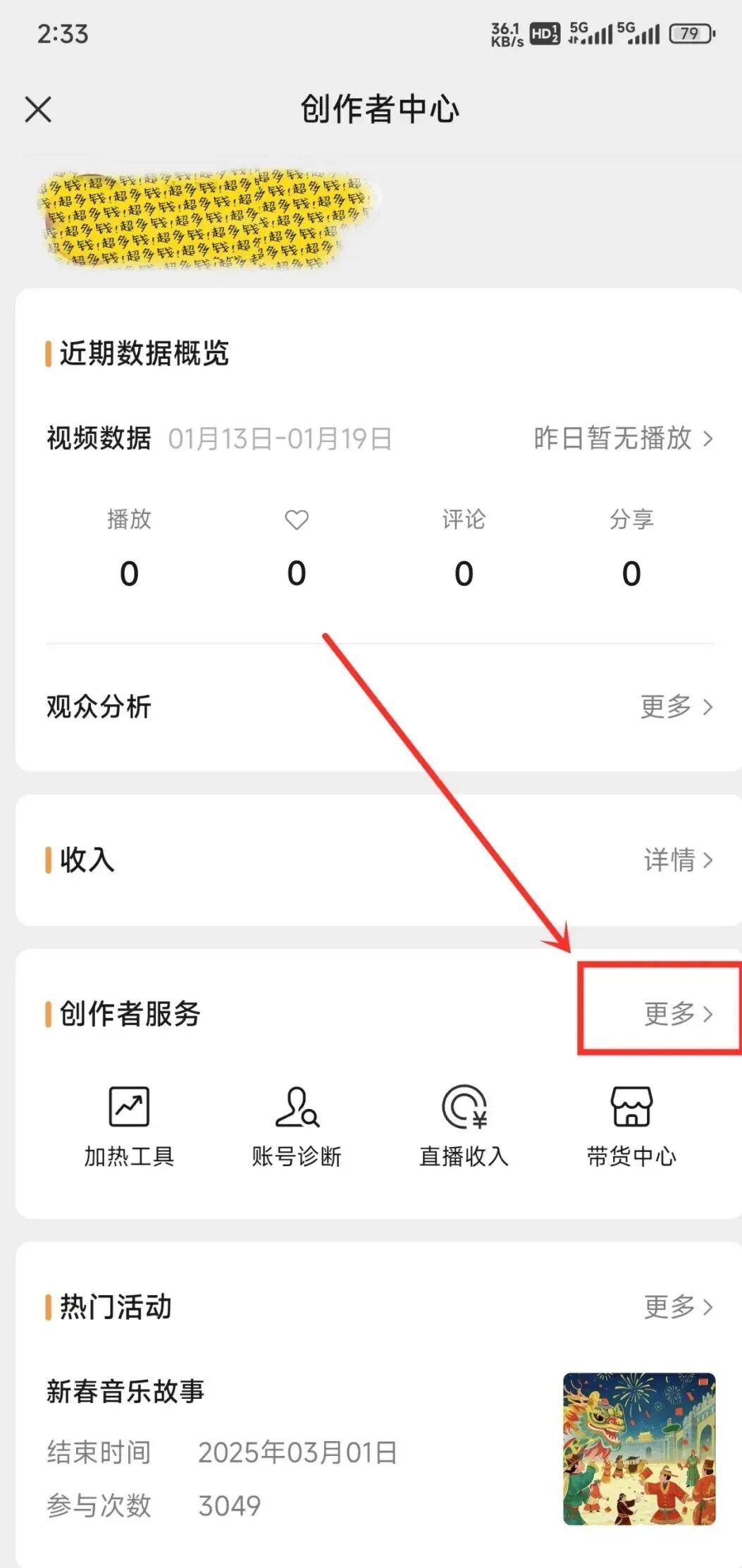Open 直播收入 live income

(464, 1121)
